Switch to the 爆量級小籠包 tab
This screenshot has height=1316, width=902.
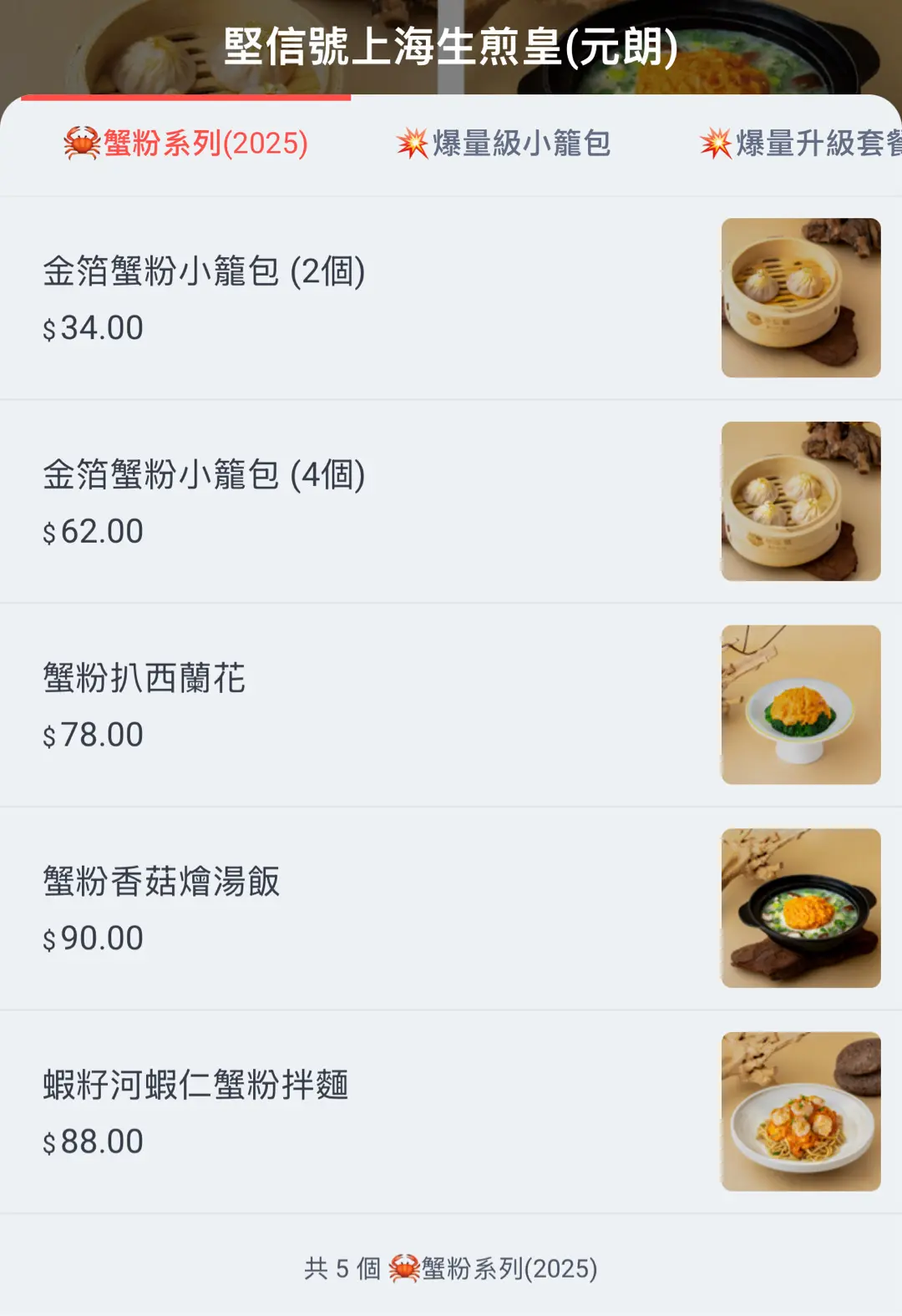[x=504, y=144]
